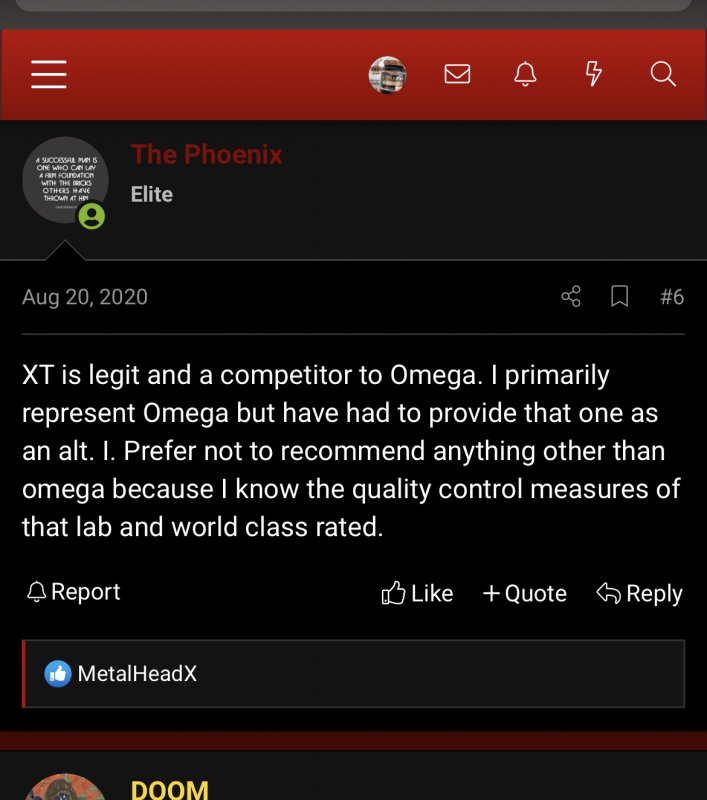
Task: View The Phoenix's avatar
Action: 65,180
